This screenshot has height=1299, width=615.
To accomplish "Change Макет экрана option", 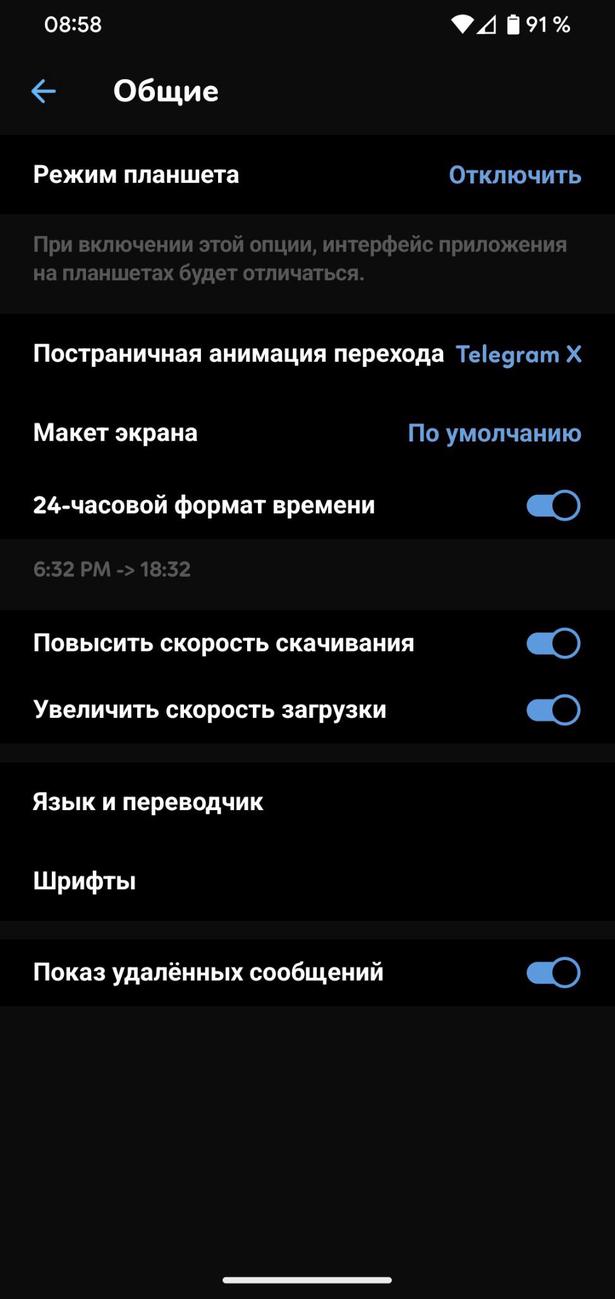I will coord(494,433).
